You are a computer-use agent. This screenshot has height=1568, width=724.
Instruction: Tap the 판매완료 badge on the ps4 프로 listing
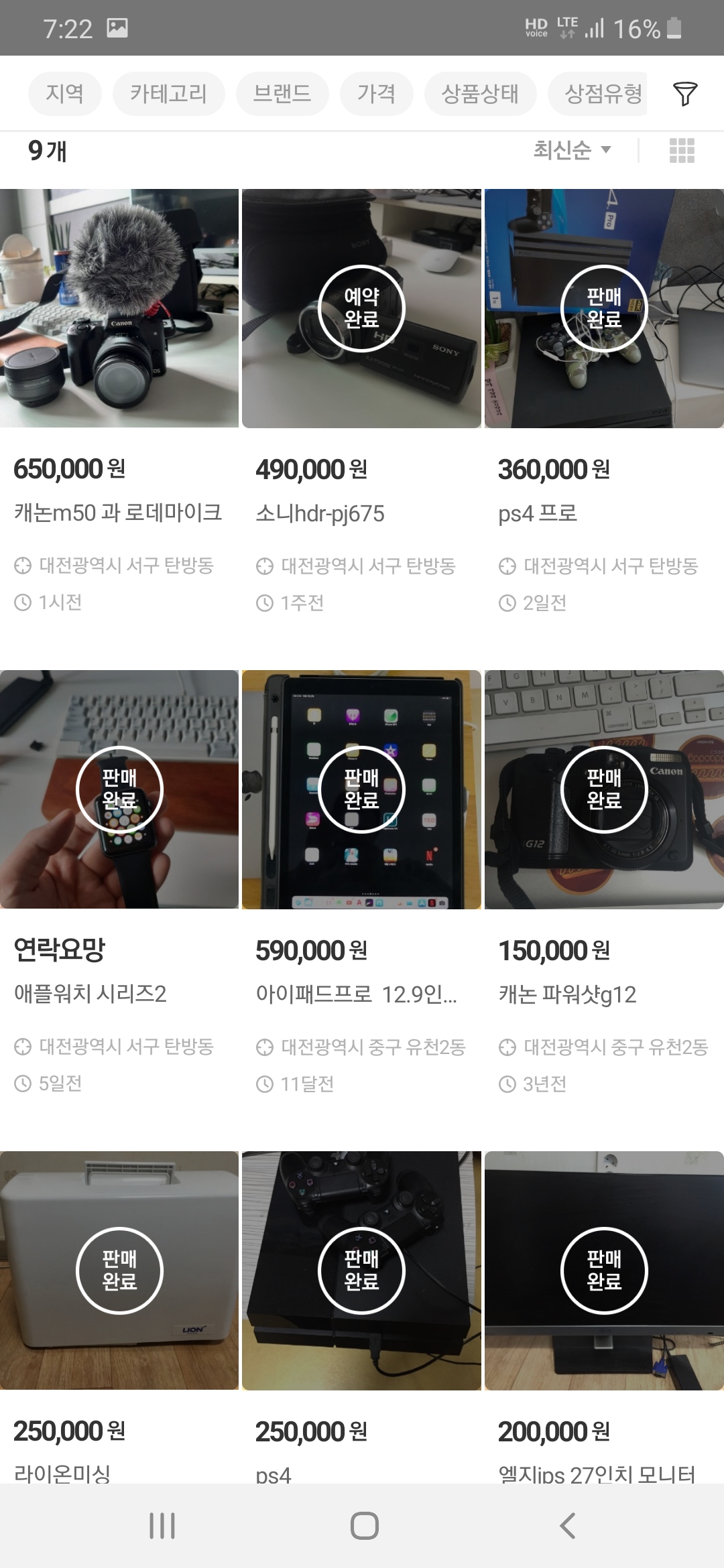click(604, 307)
